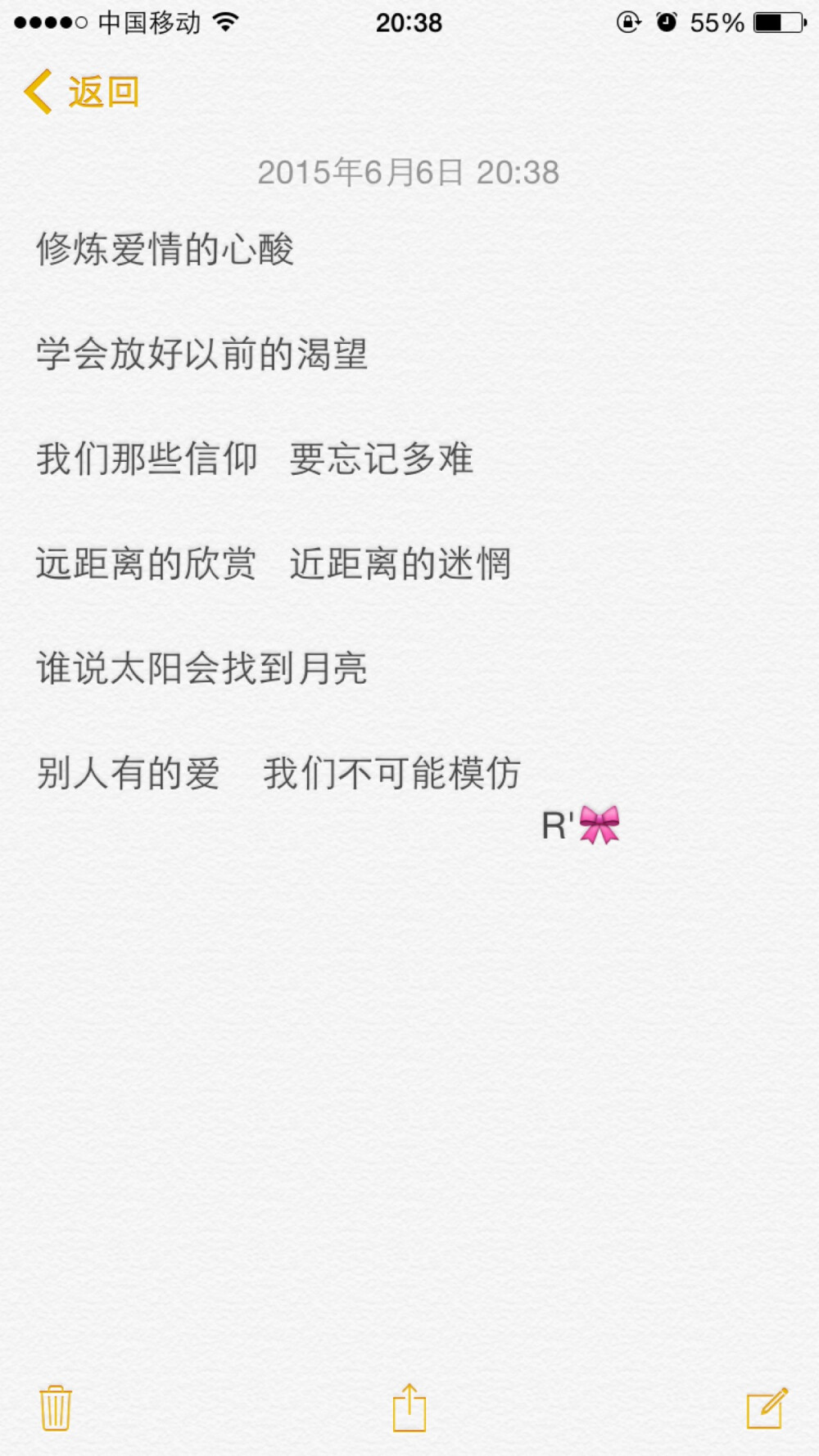
Task: Tap the orientation lock icon in the status bar
Action: tap(627, 23)
